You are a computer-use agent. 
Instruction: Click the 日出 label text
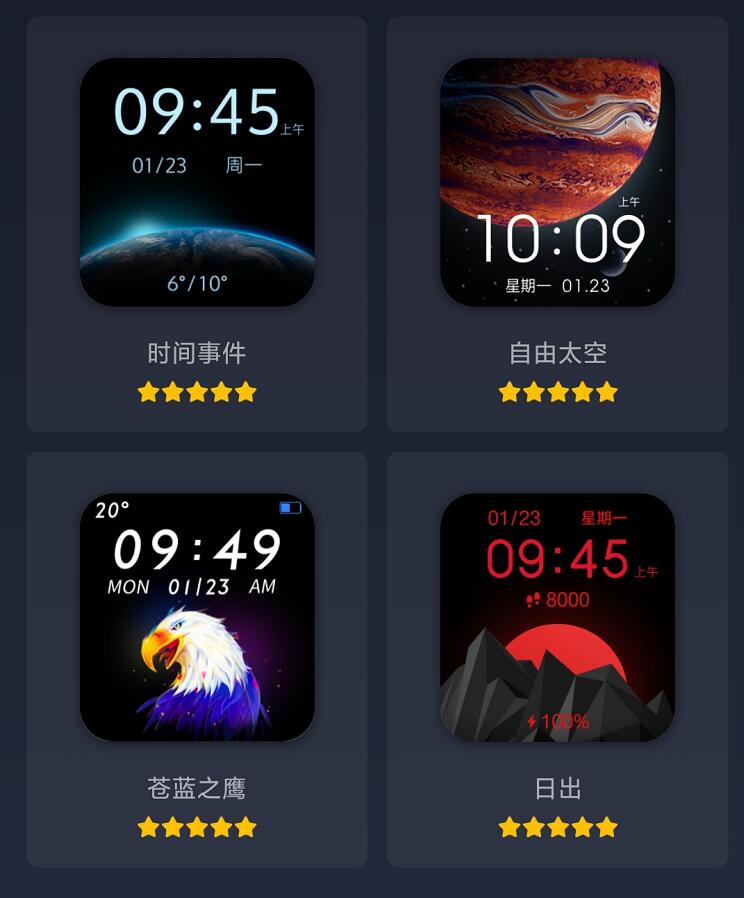coord(557,788)
